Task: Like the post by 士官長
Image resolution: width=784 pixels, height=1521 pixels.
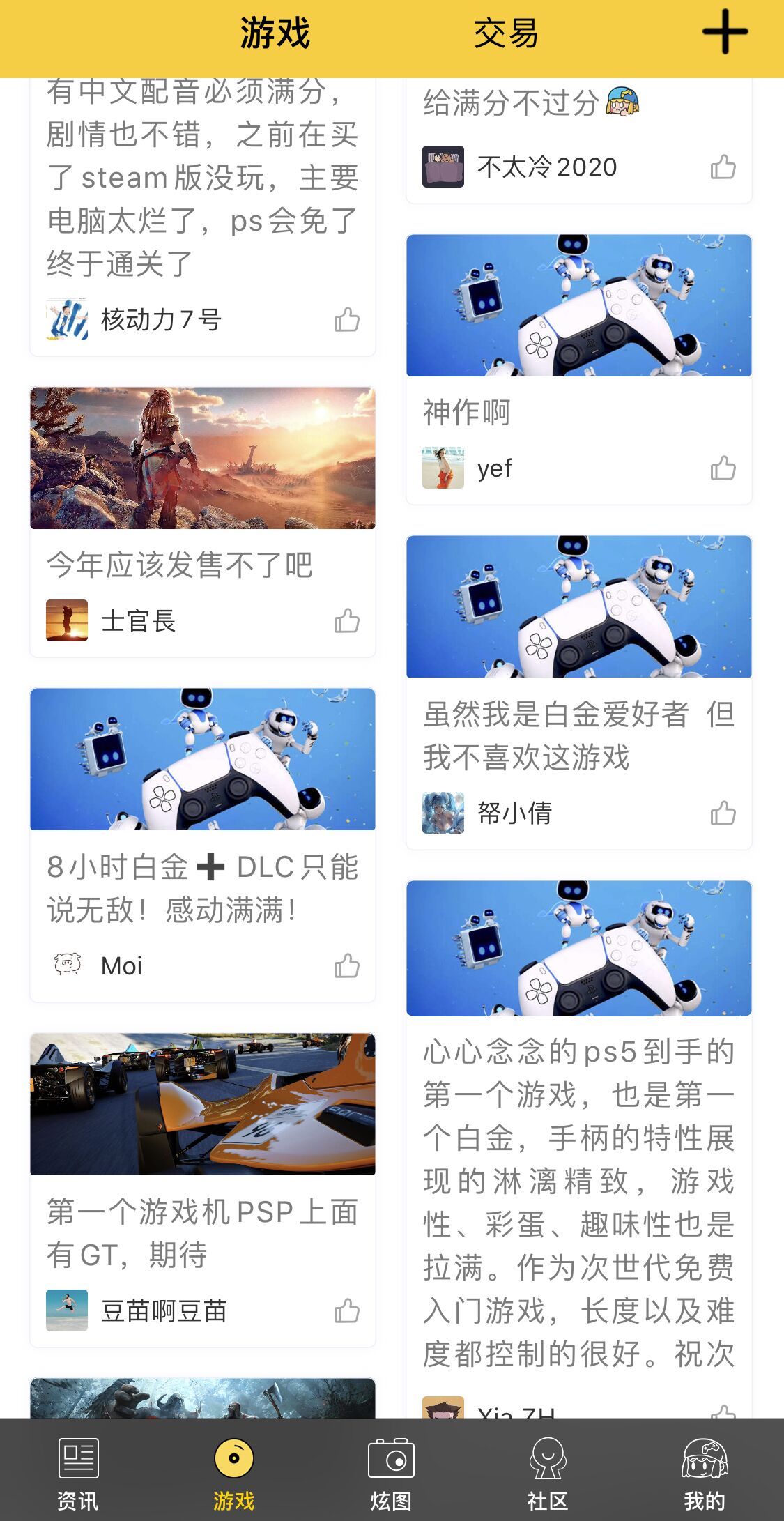Action: pos(346,621)
